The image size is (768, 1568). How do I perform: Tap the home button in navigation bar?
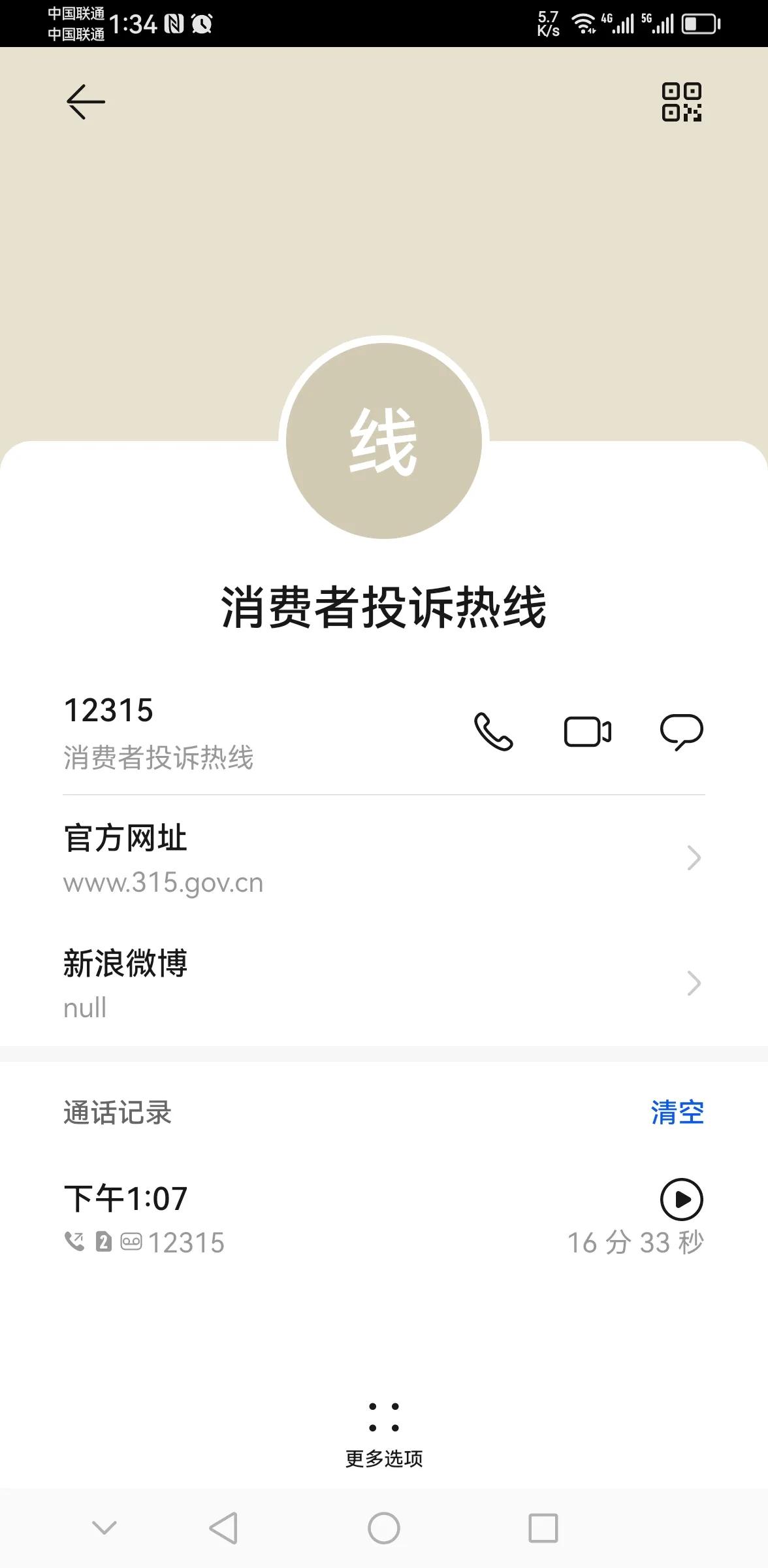(384, 1529)
